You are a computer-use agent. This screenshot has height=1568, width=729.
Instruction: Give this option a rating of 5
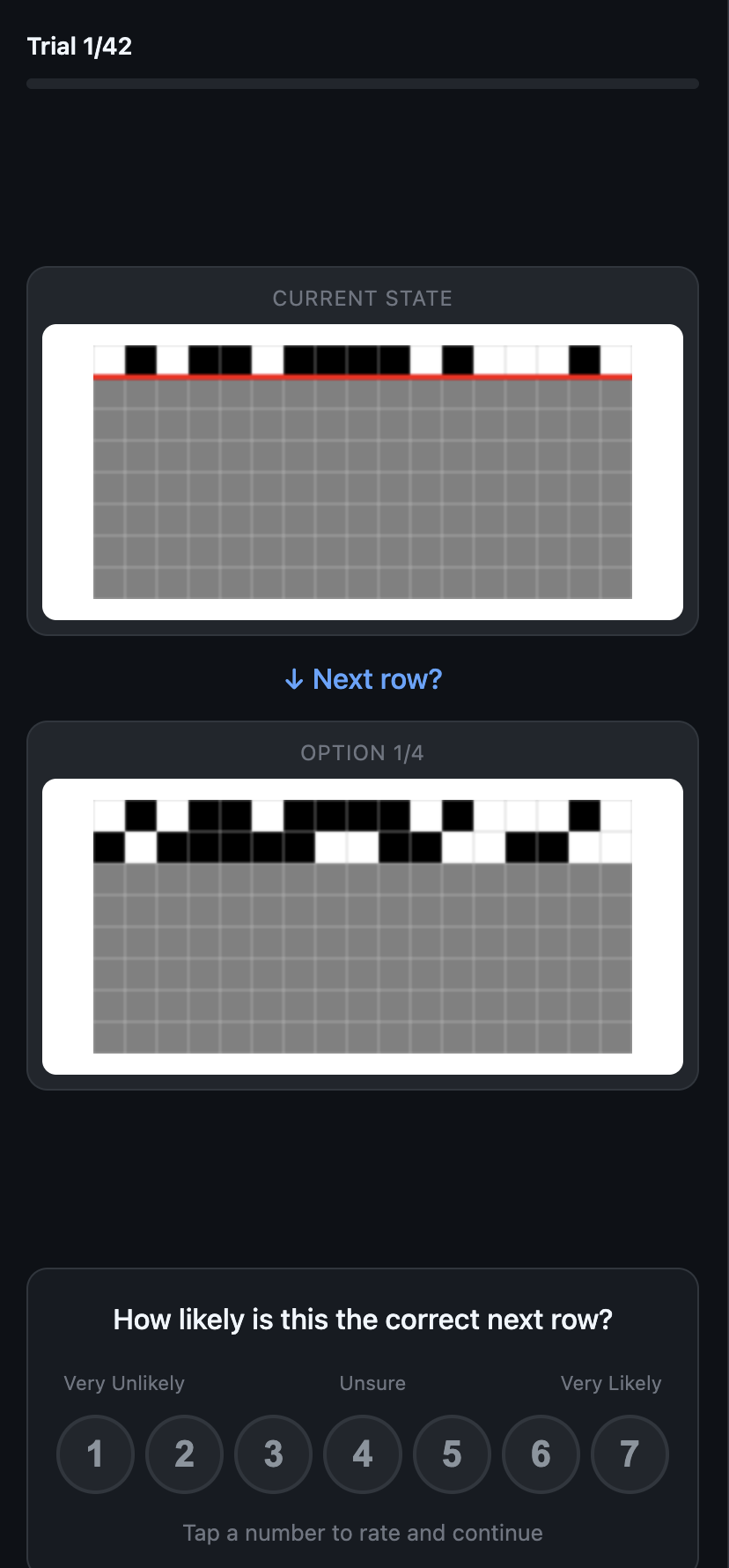(452, 1453)
